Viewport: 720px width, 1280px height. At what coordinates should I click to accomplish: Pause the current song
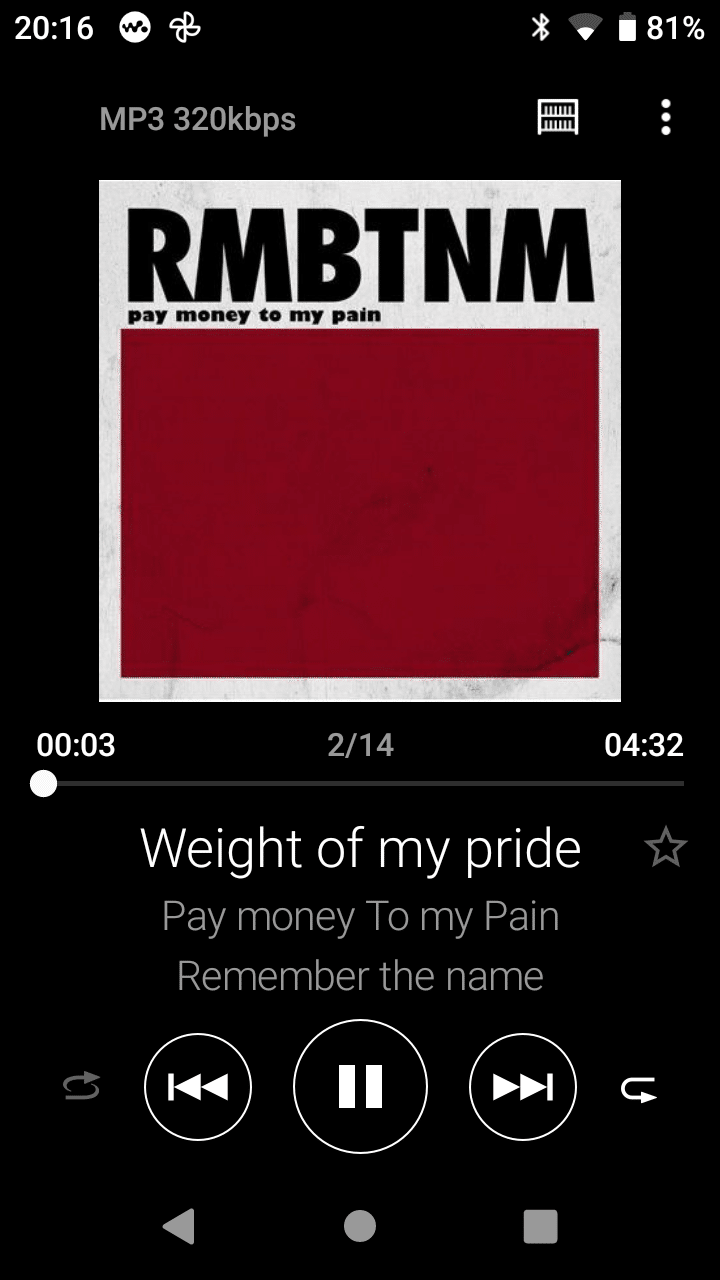point(360,1086)
